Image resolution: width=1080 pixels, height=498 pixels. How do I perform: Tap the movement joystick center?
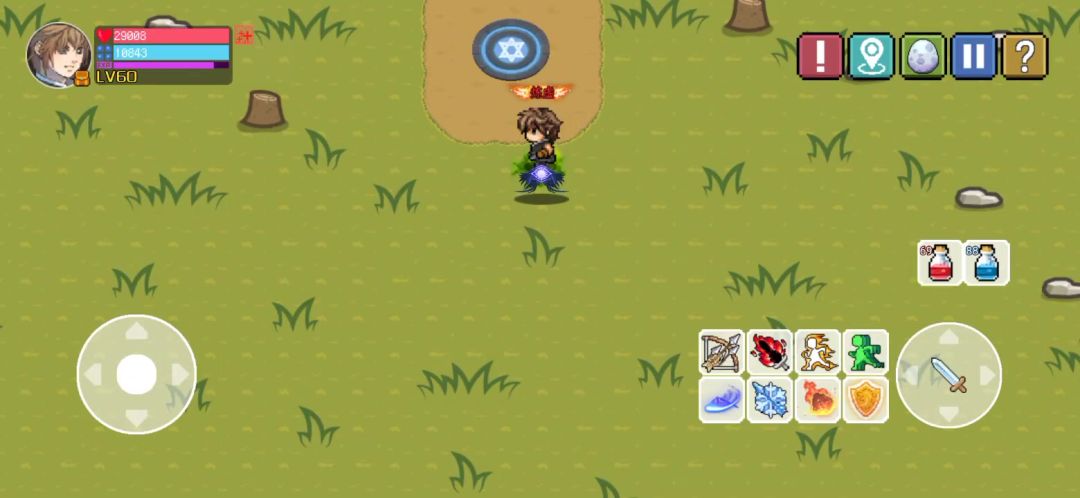coord(136,375)
